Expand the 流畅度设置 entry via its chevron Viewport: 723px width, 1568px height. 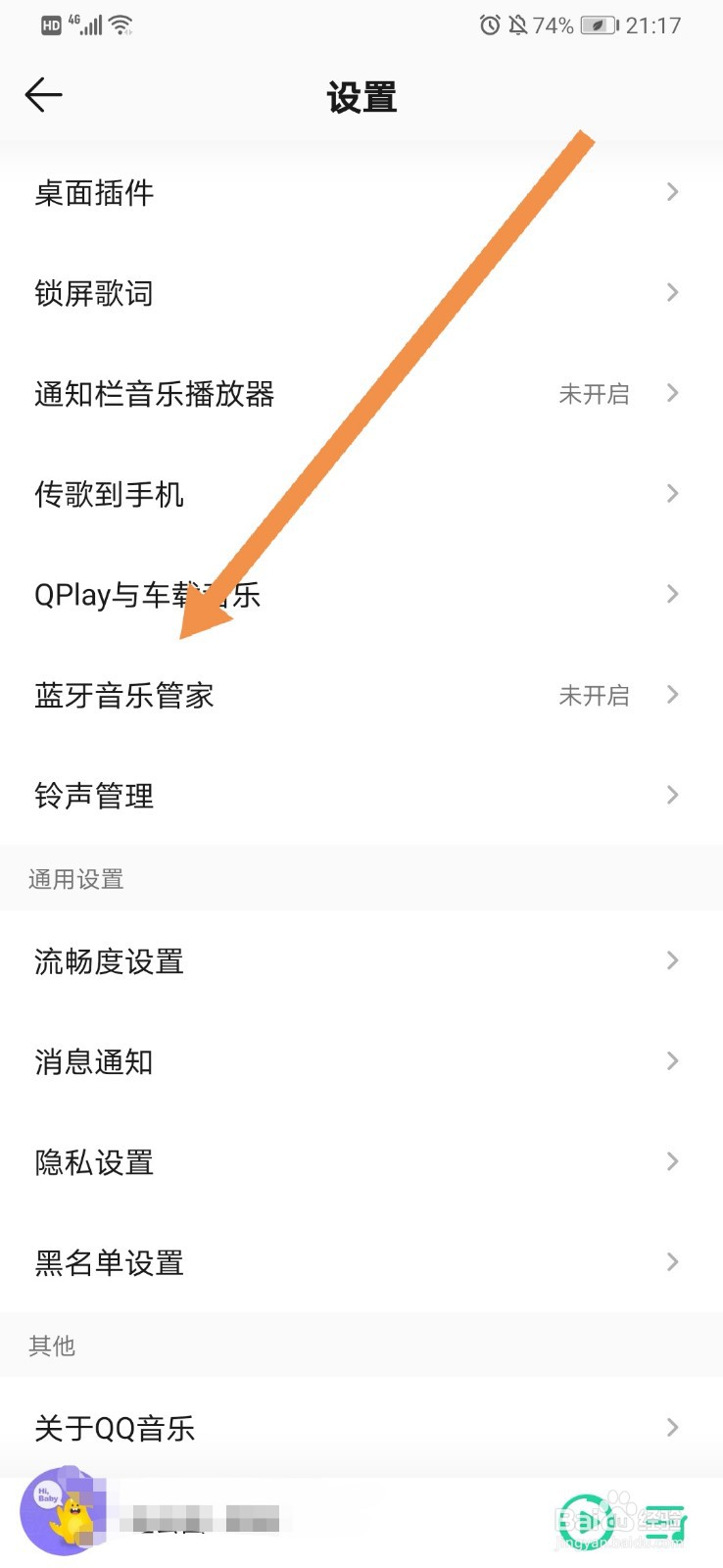coord(671,960)
